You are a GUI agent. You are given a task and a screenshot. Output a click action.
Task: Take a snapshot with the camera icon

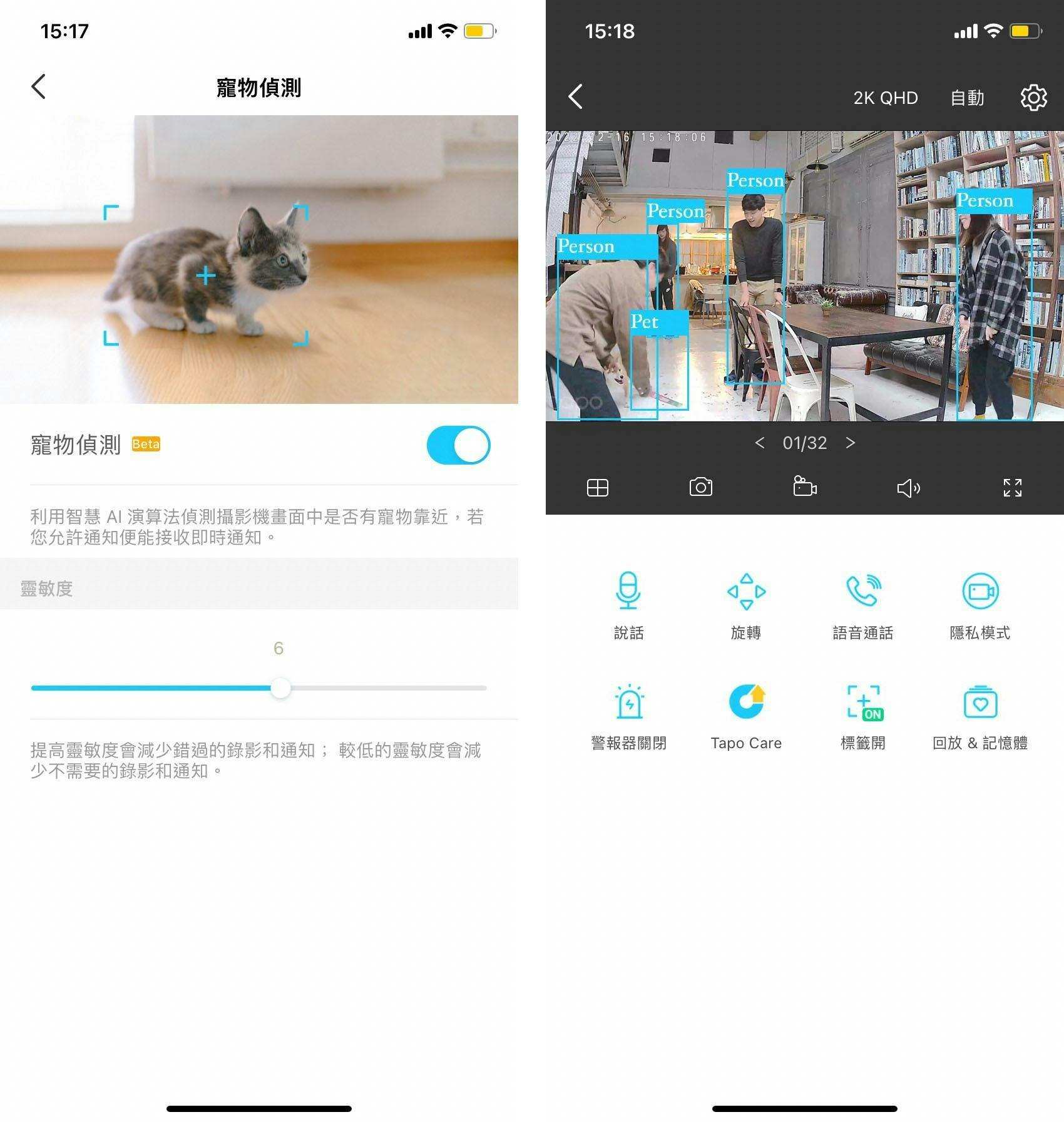point(700,487)
